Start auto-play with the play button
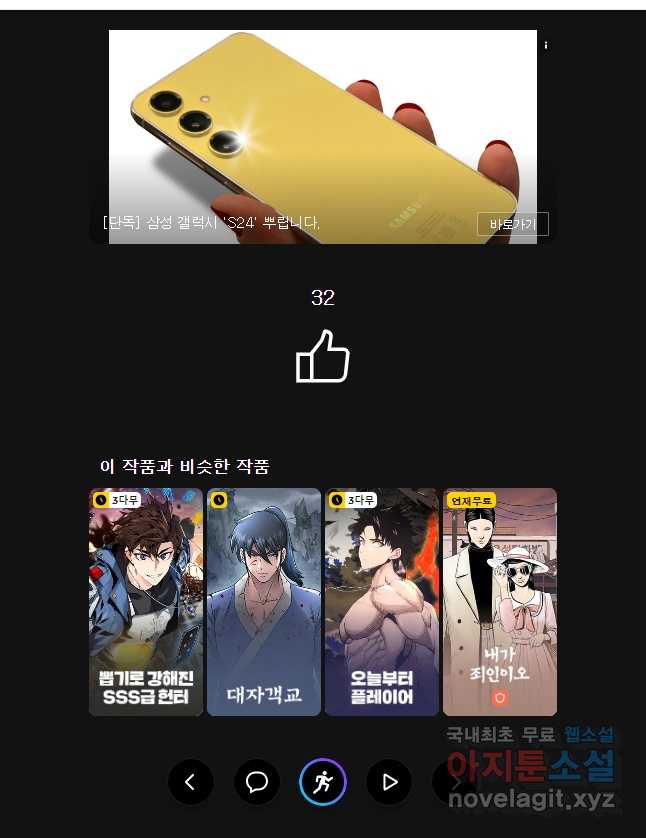This screenshot has width=646, height=838. (390, 782)
